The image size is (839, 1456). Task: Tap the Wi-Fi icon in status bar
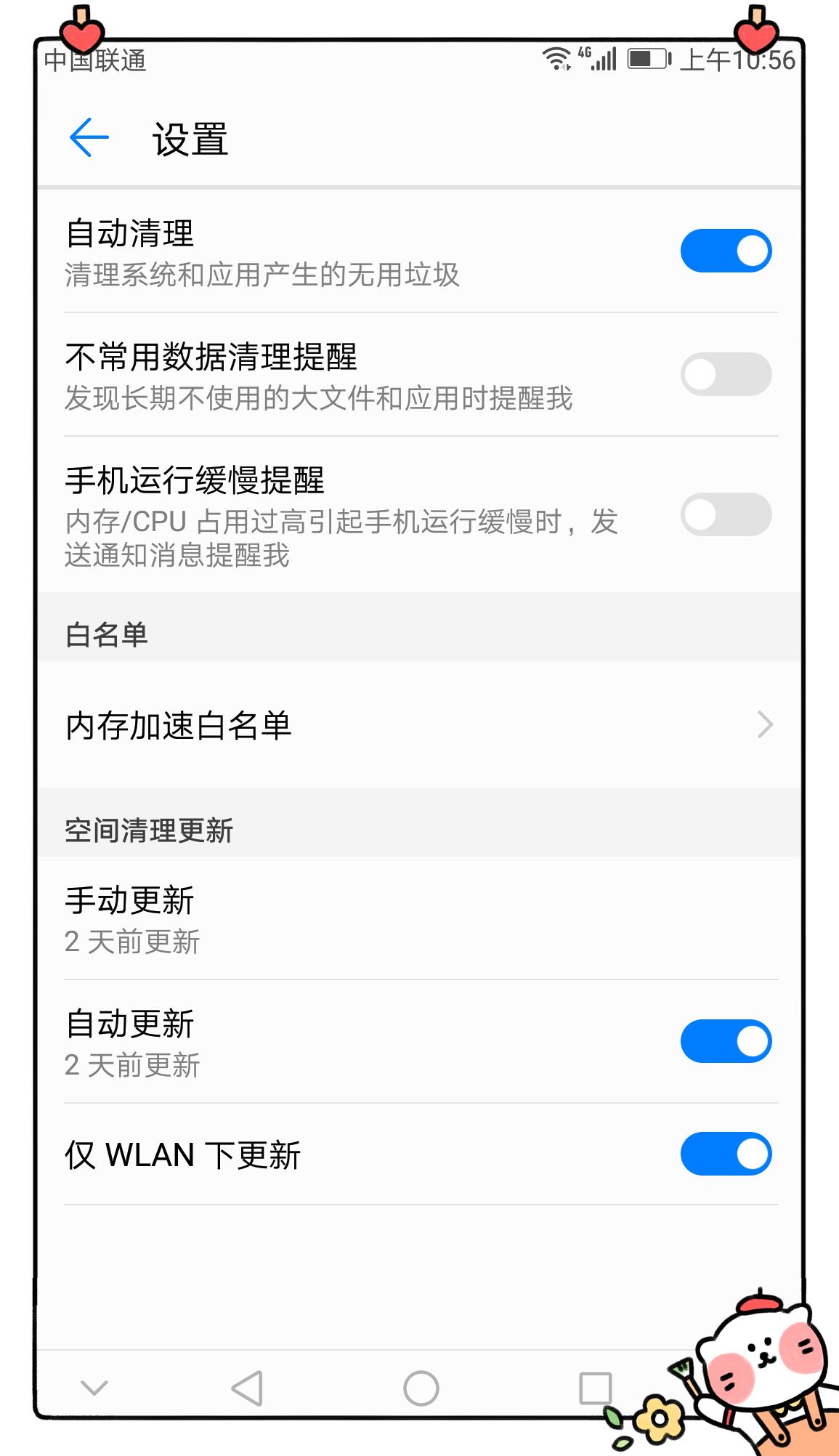tap(556, 61)
